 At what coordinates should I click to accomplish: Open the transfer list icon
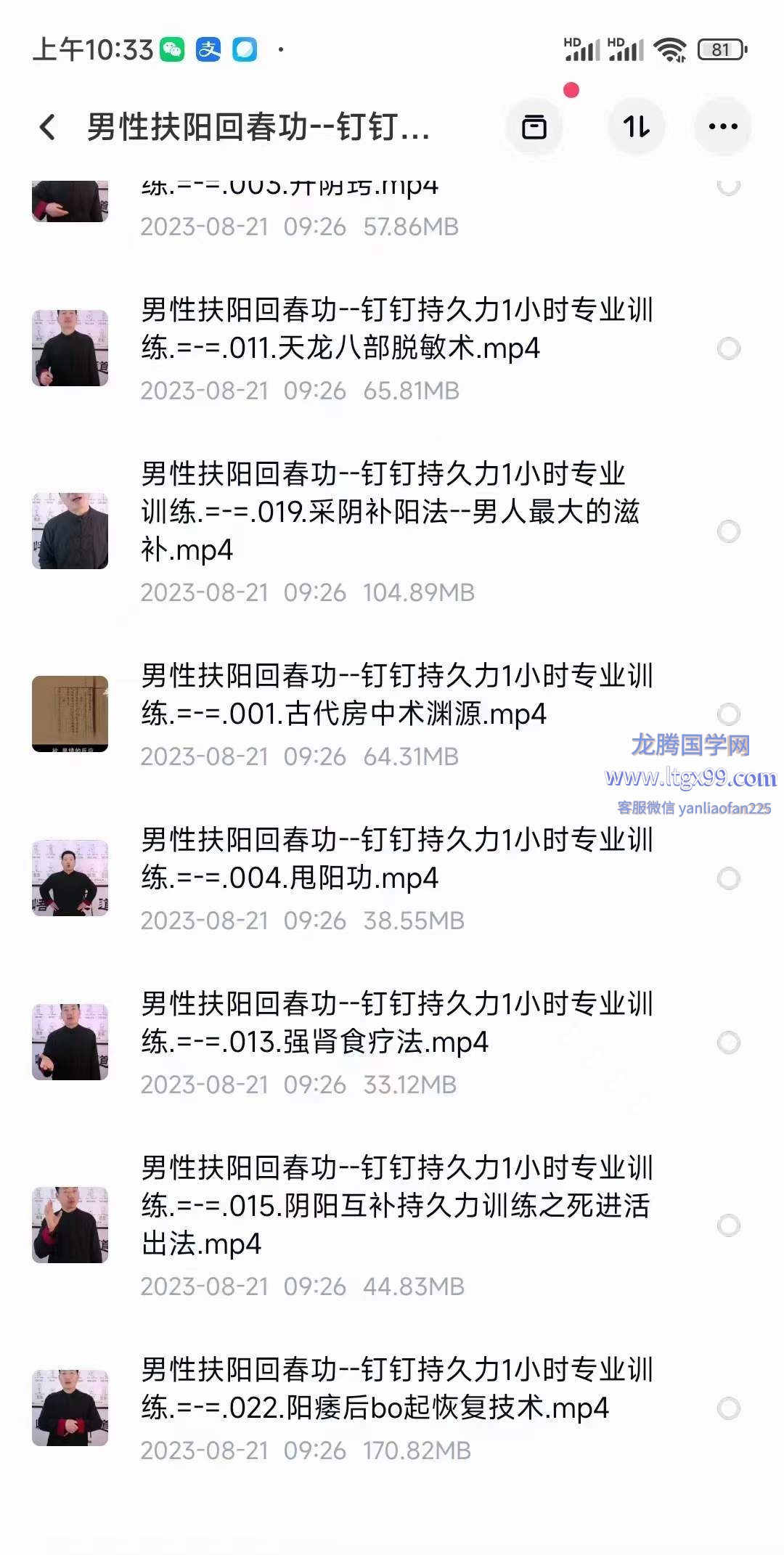[x=534, y=127]
